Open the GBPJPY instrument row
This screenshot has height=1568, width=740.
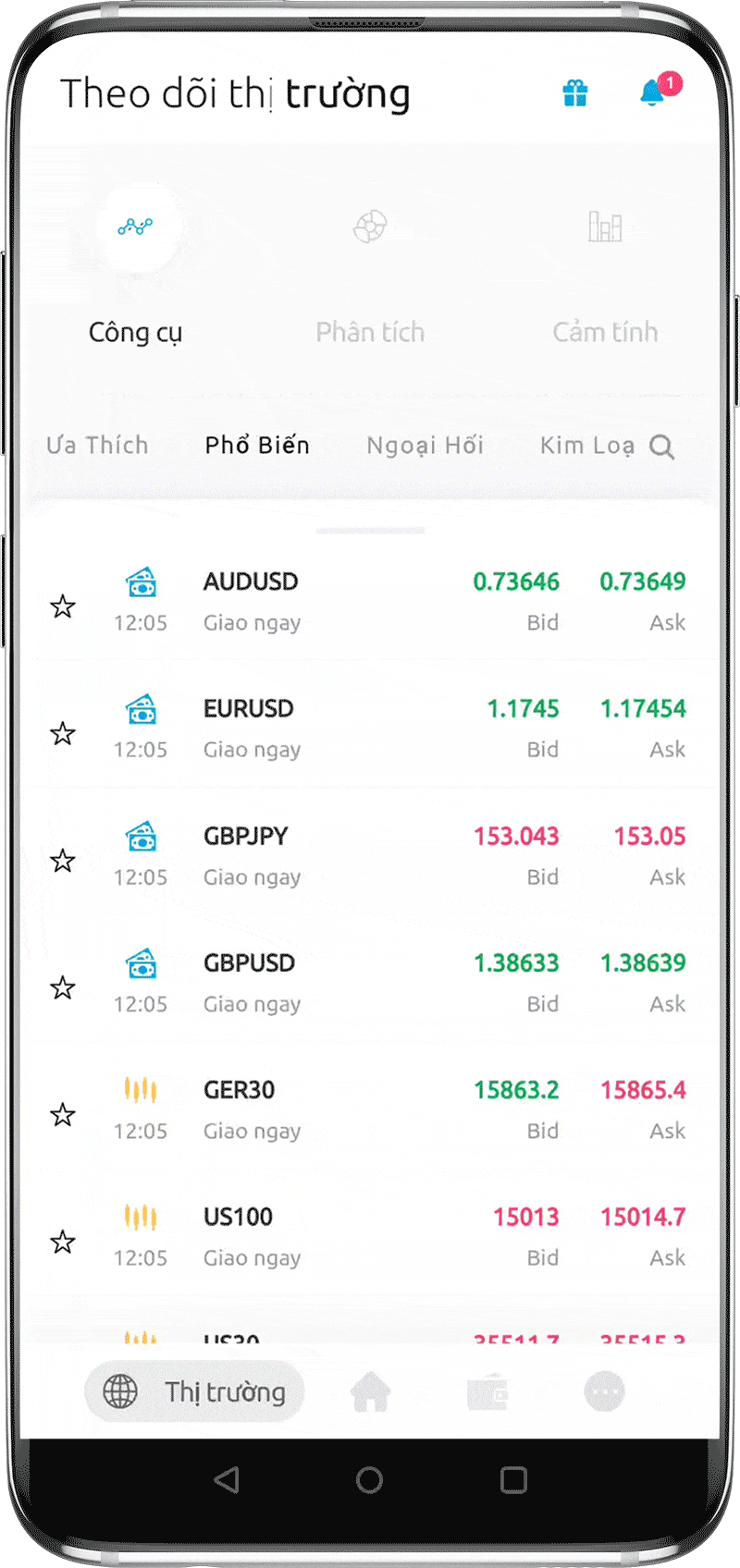click(370, 855)
